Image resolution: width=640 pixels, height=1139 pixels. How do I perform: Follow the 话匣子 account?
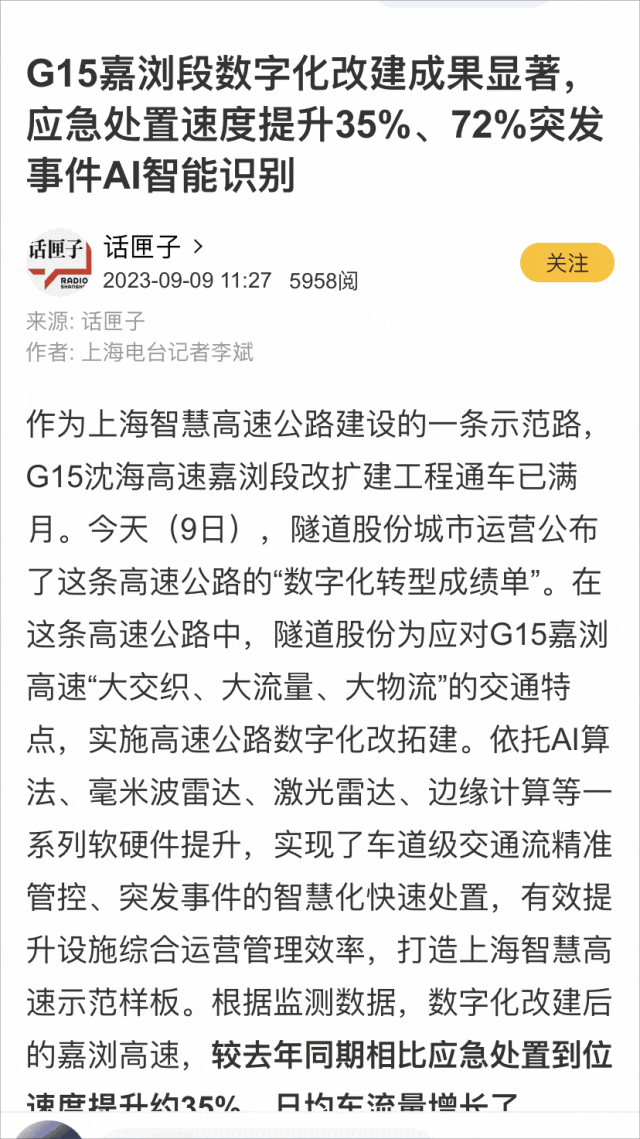coord(566,263)
